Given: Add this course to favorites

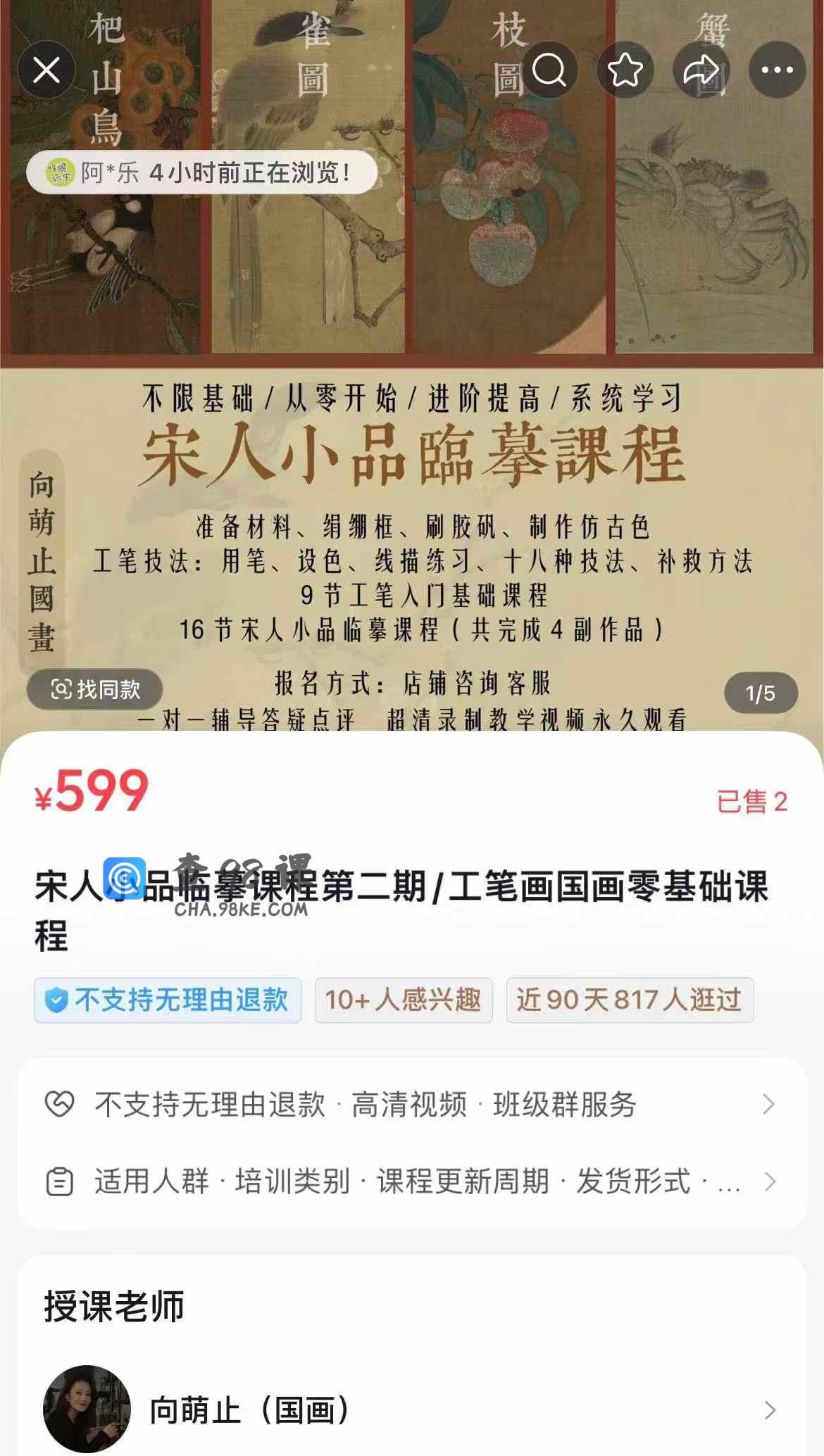Looking at the screenshot, I should pyautogui.click(x=625, y=70).
